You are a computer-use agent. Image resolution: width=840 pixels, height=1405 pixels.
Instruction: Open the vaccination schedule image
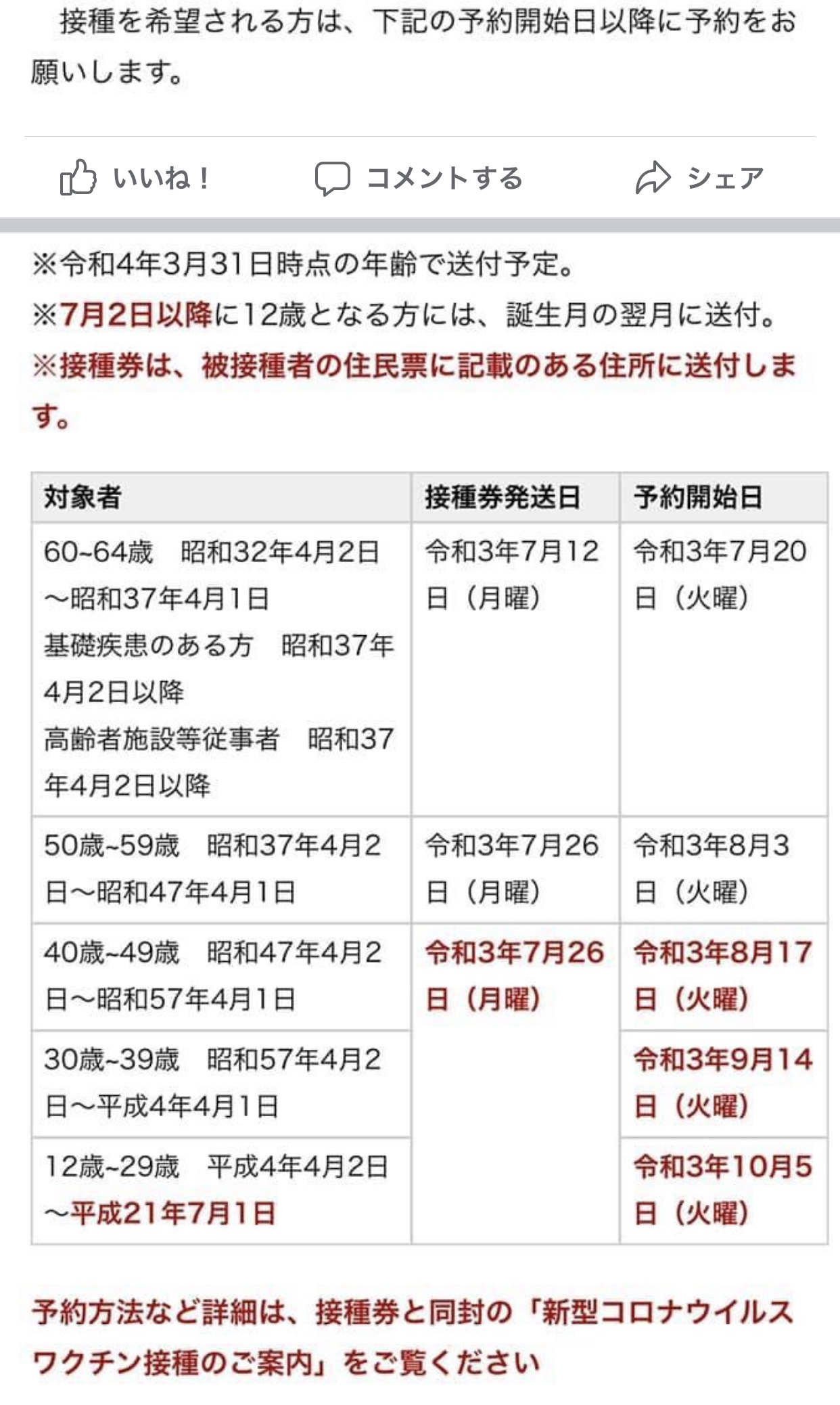click(x=429, y=812)
